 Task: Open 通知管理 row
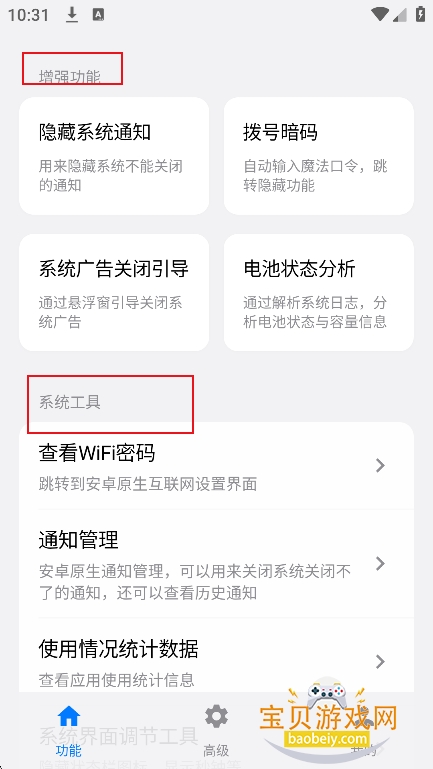[216, 564]
